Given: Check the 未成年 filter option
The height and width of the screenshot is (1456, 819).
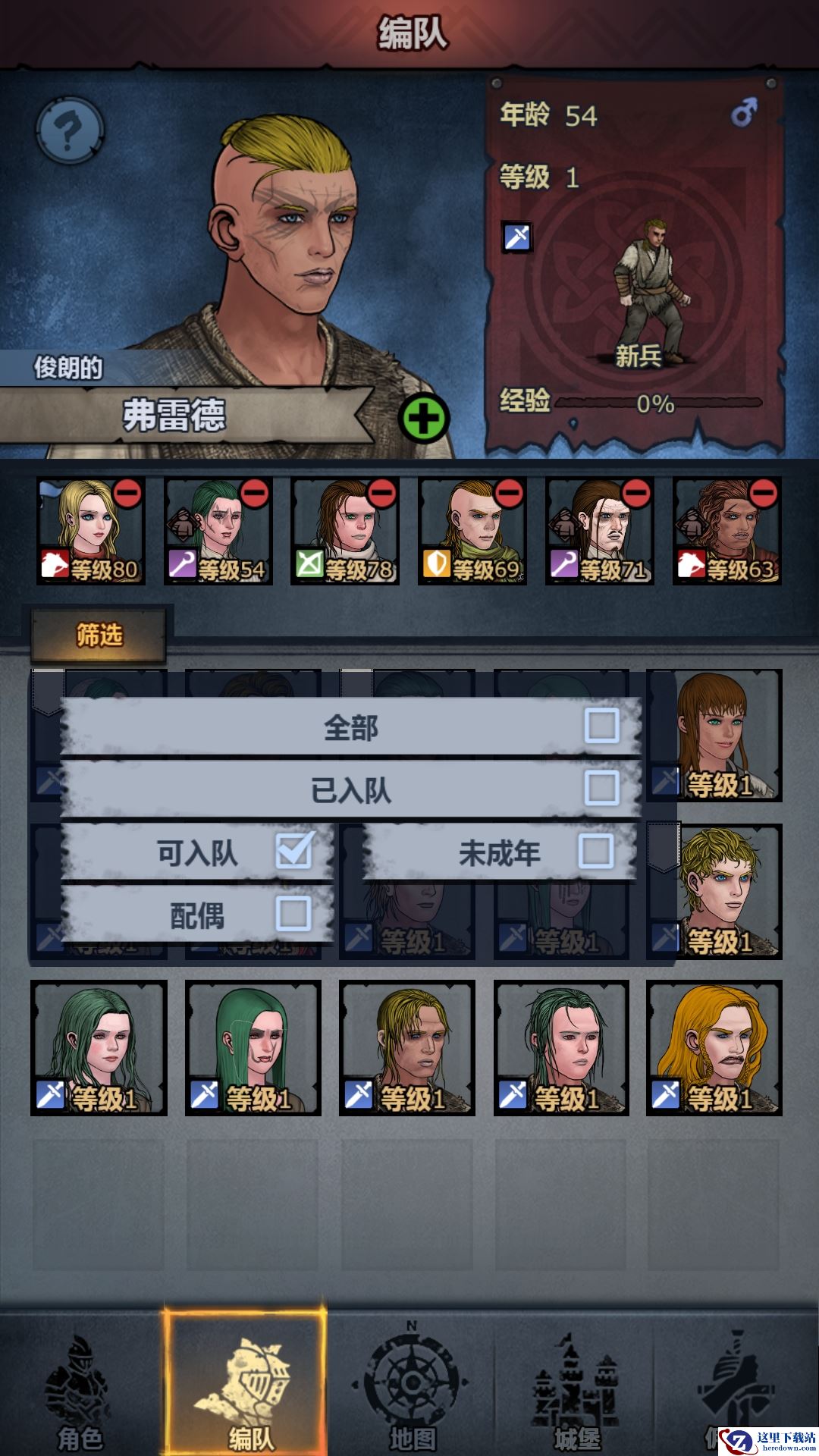Looking at the screenshot, I should click(596, 851).
